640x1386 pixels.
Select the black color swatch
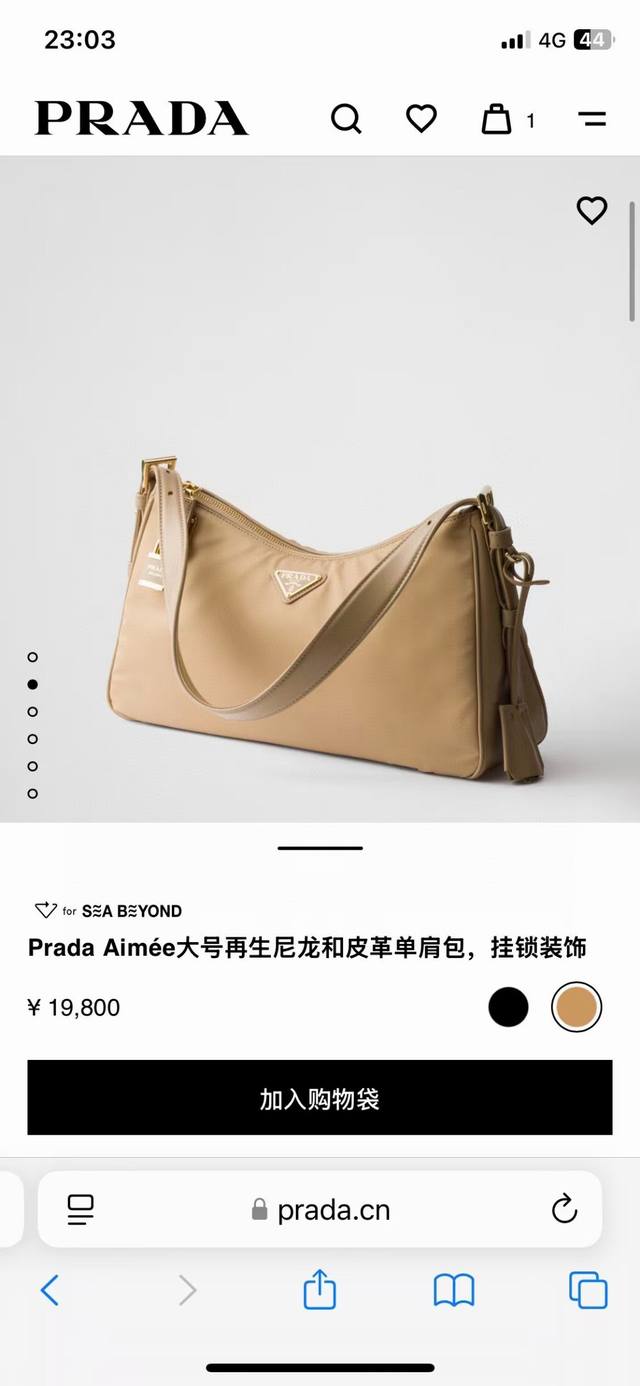click(508, 1006)
